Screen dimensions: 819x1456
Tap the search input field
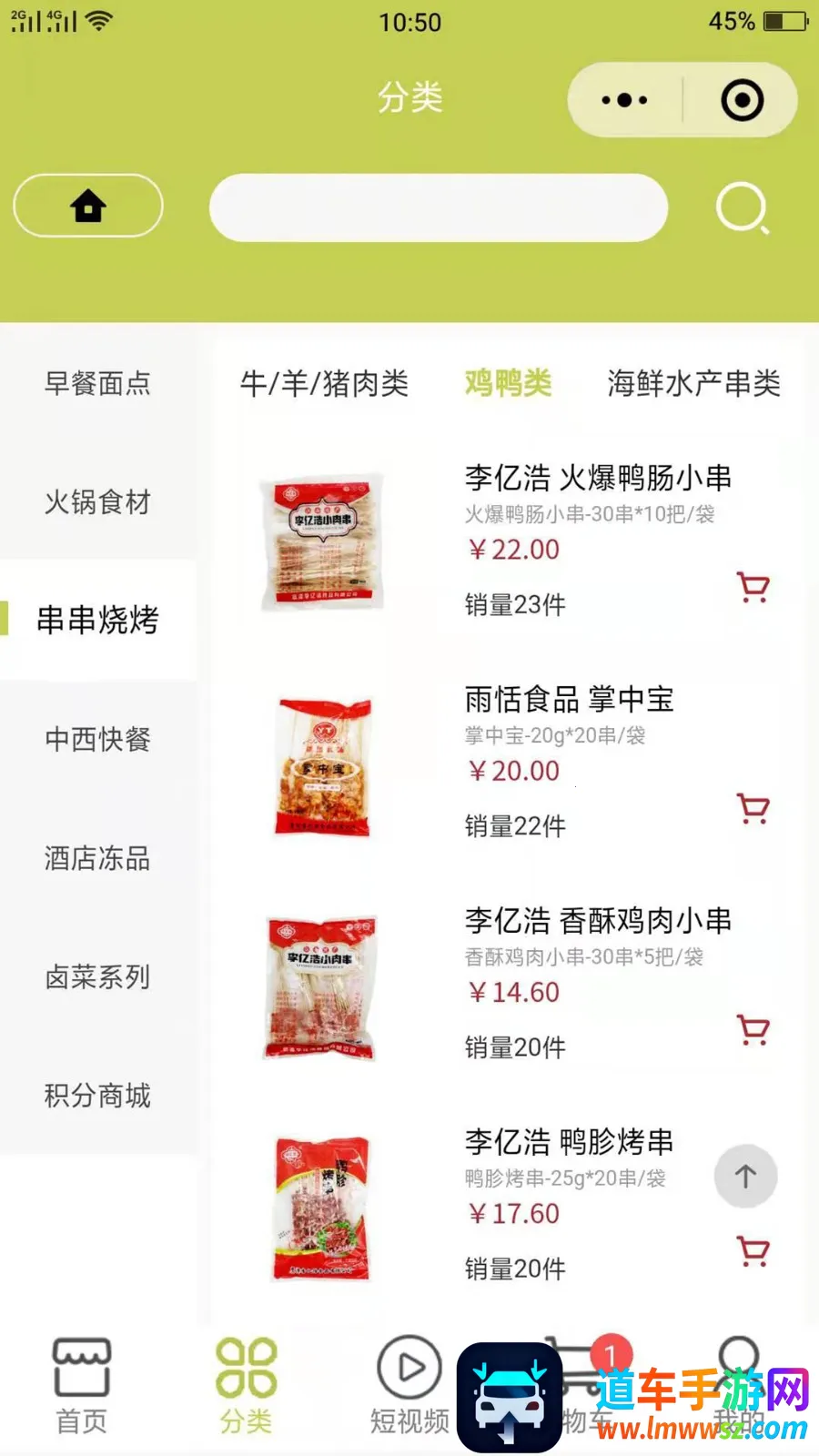pos(439,207)
